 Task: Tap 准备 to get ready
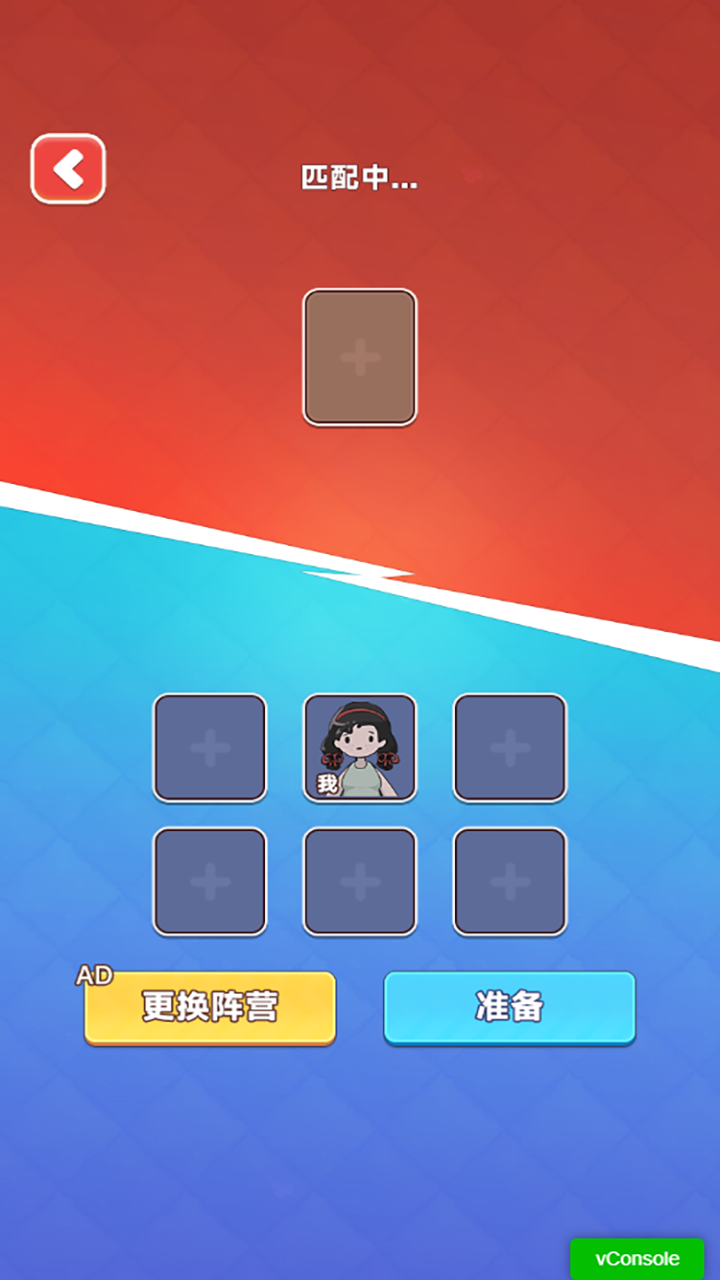point(509,1007)
